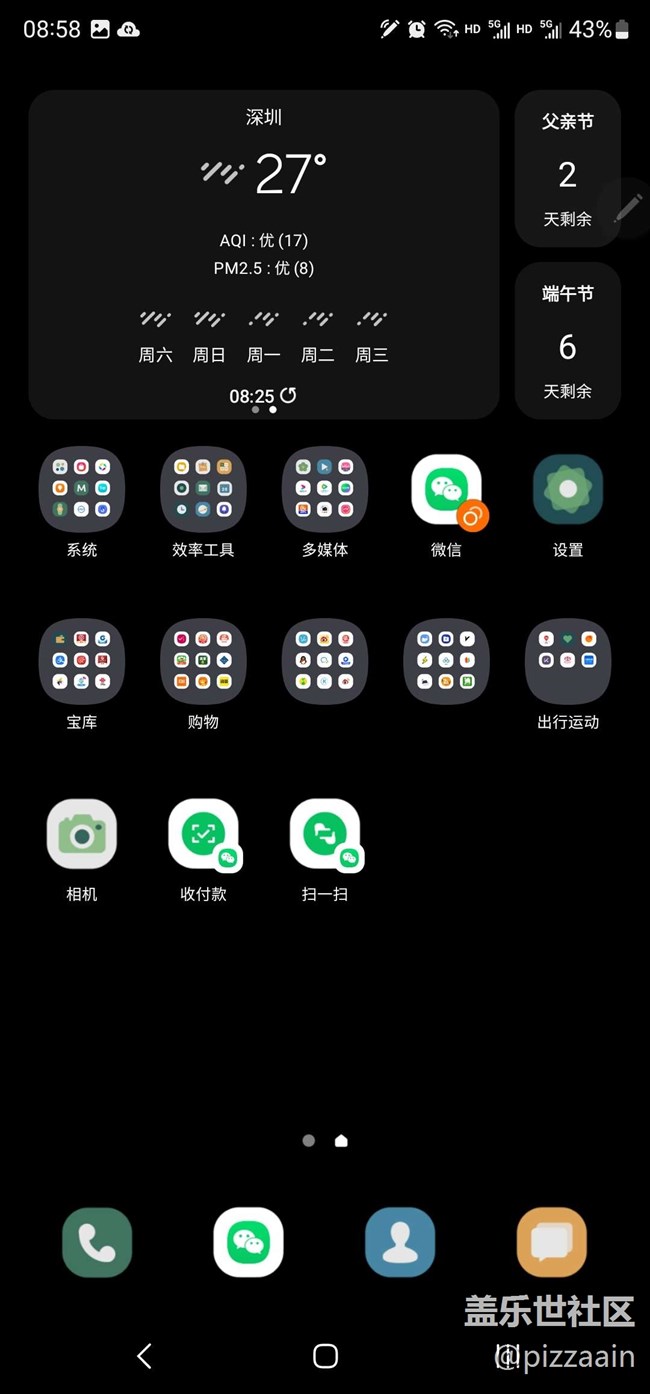Open the 收付款 shortcut

[x=203, y=834]
